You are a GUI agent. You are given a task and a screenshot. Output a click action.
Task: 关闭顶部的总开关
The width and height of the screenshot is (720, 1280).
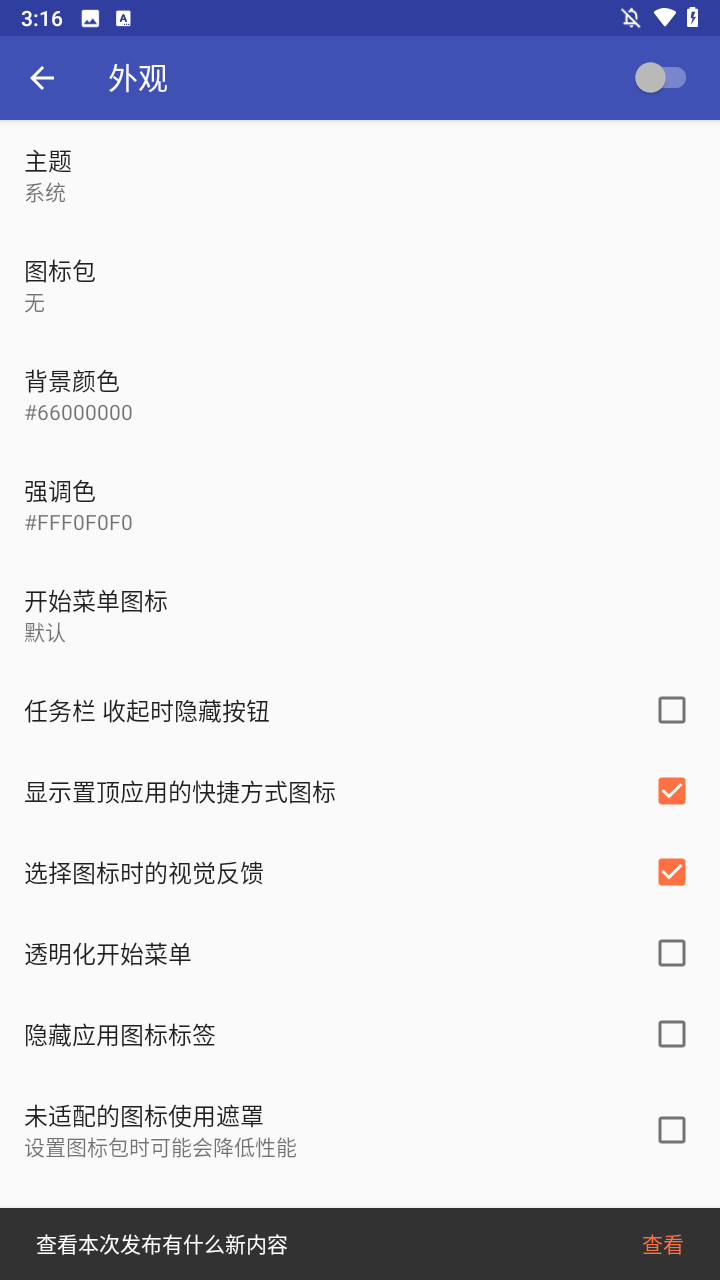[662, 78]
